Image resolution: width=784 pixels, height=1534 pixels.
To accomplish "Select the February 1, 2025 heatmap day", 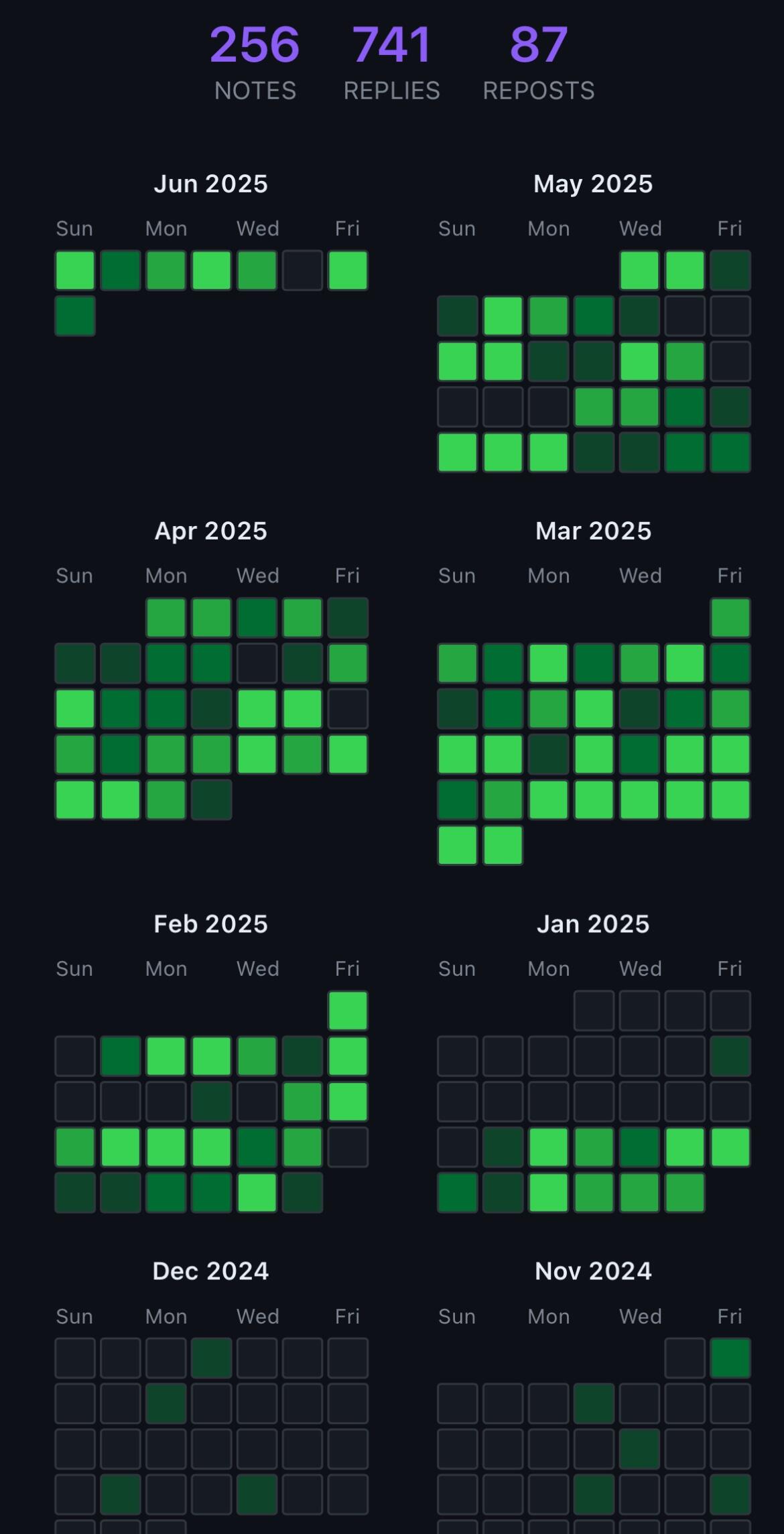I will [348, 1010].
